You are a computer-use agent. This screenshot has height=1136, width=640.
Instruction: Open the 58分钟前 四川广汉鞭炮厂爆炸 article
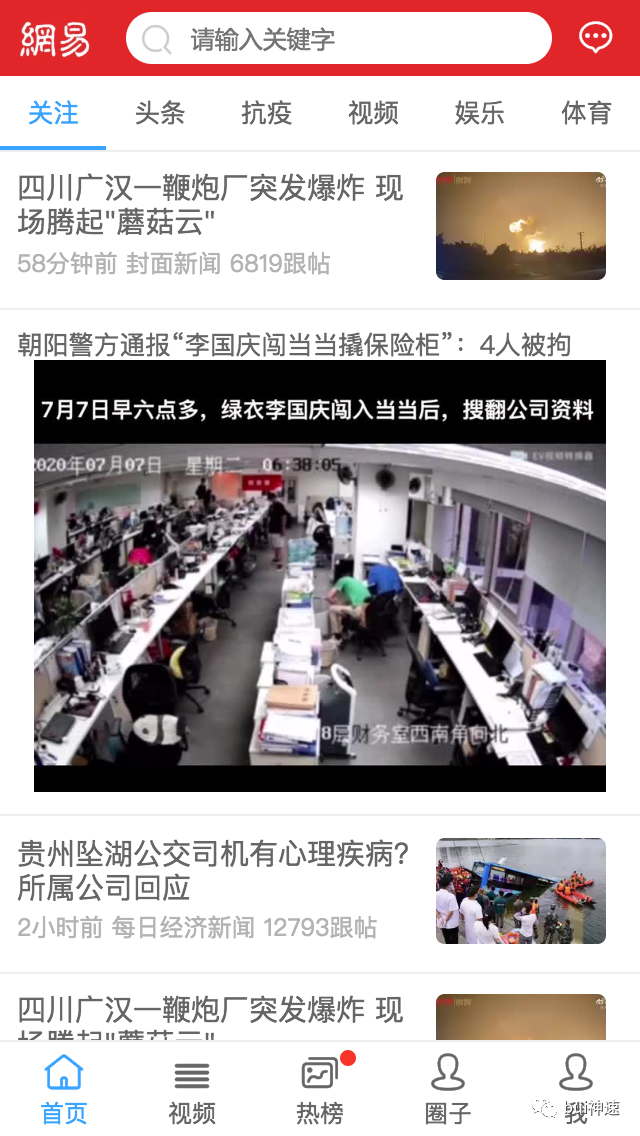(211, 204)
